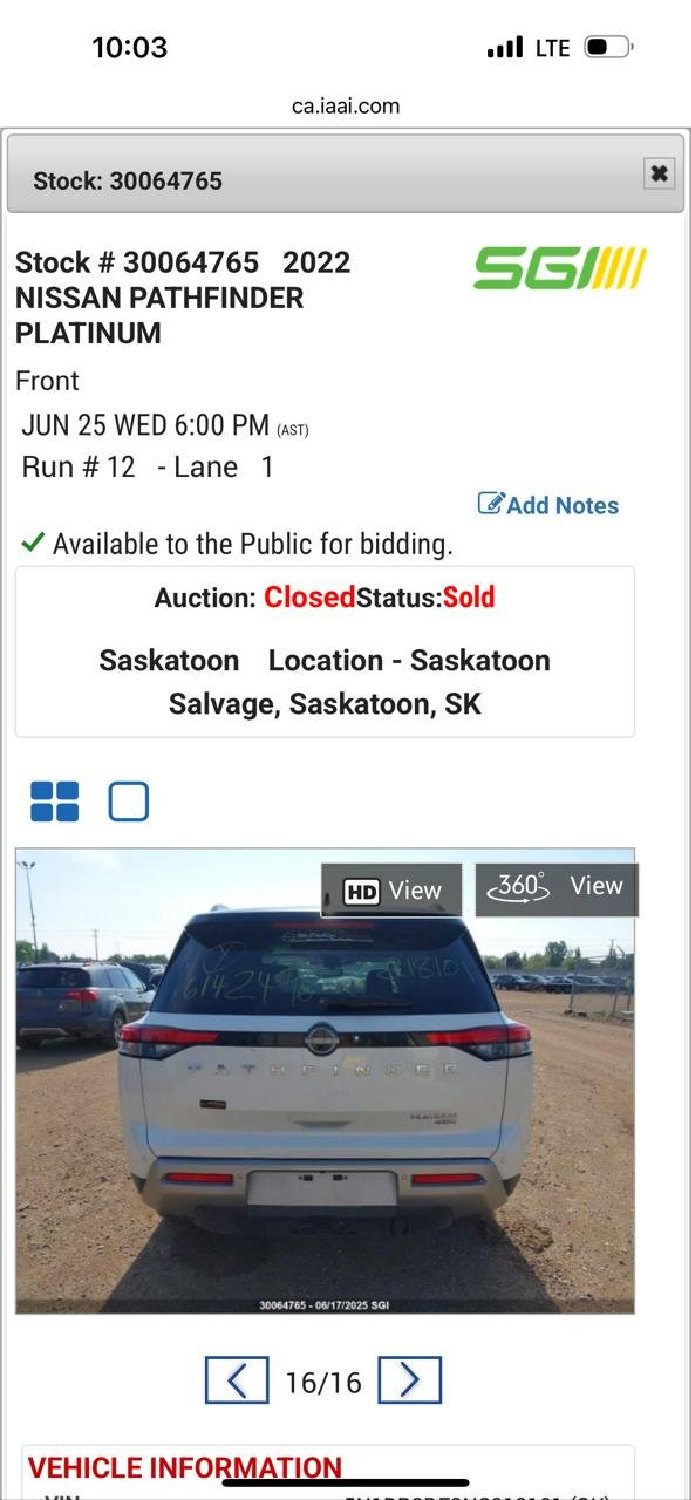Open the 360° View

tap(557, 888)
